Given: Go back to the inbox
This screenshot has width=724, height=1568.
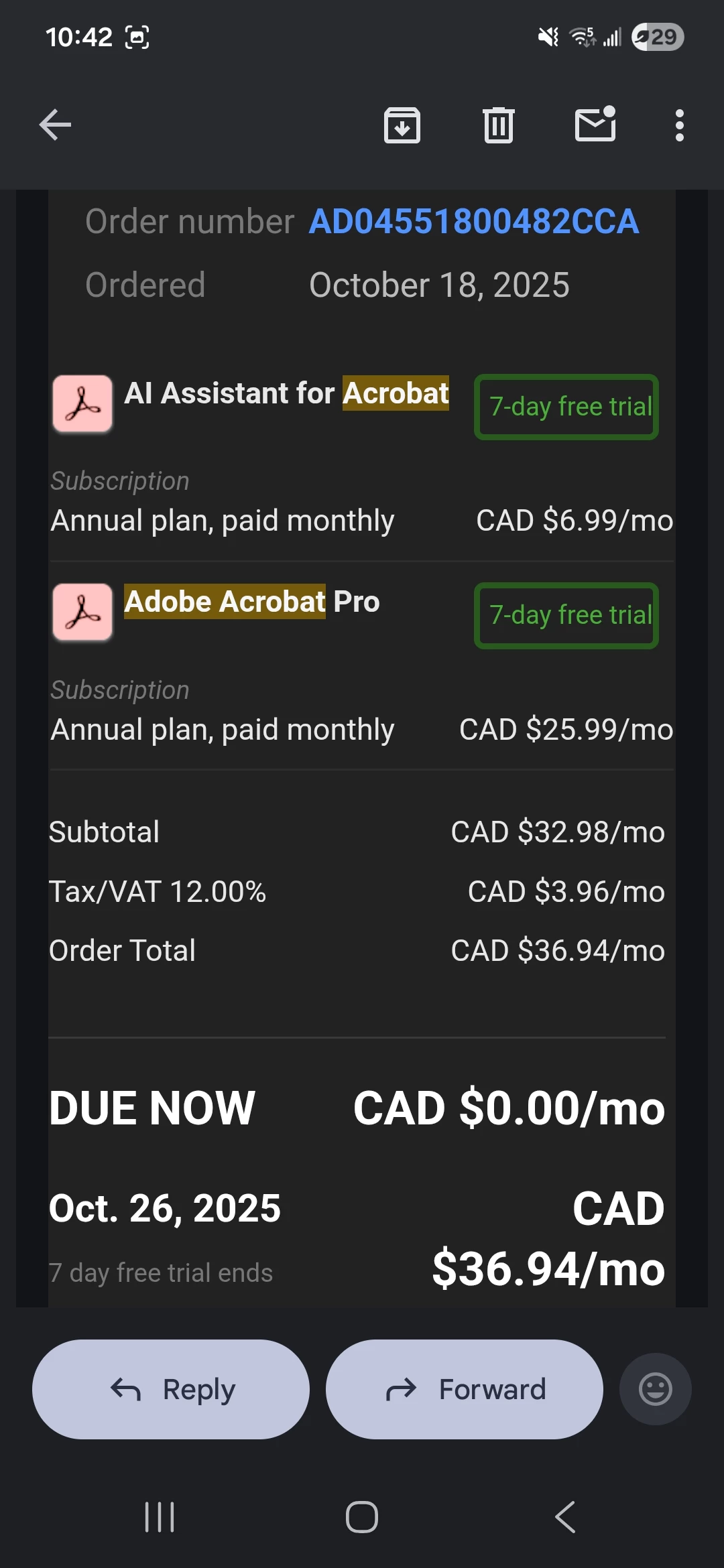Looking at the screenshot, I should point(55,125).
